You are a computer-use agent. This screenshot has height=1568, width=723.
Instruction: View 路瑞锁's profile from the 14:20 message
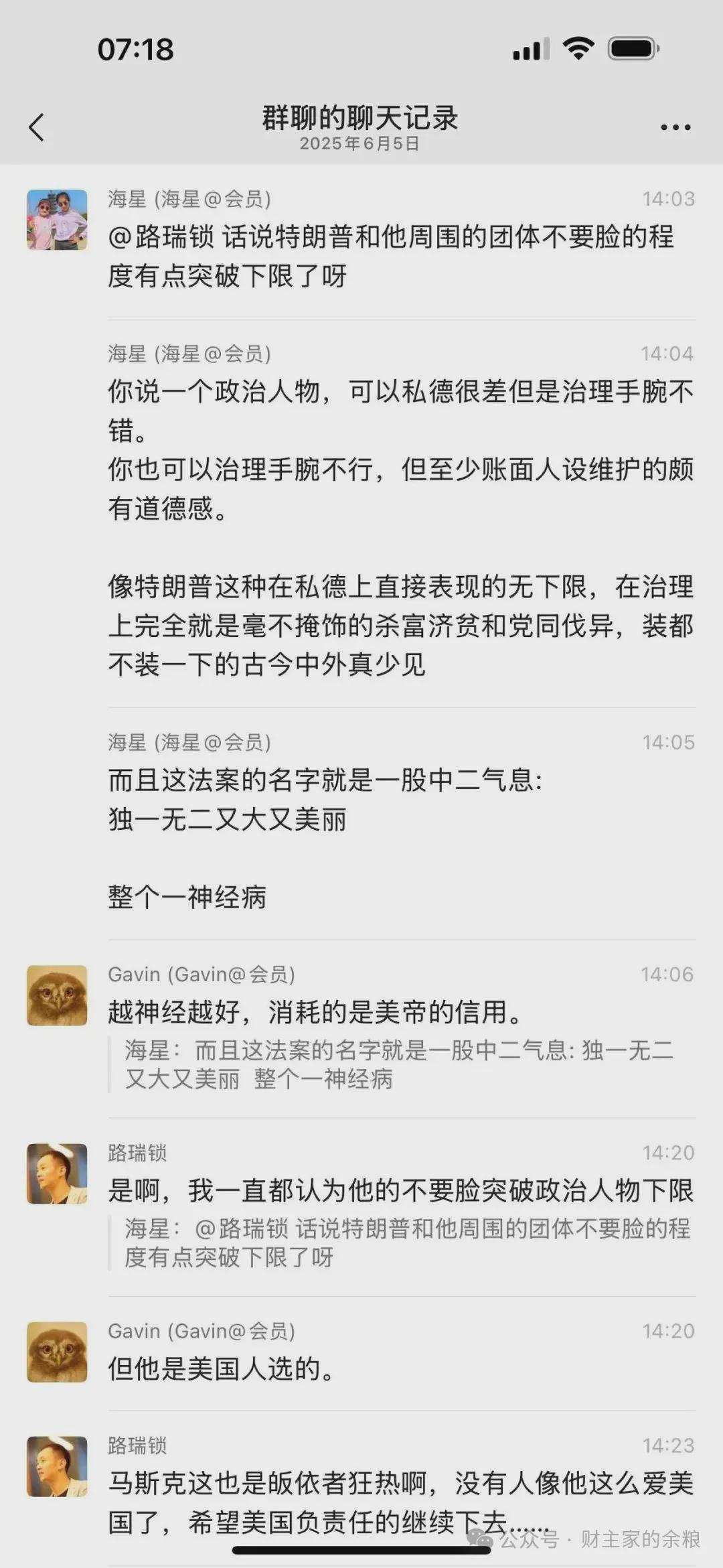57,1173
